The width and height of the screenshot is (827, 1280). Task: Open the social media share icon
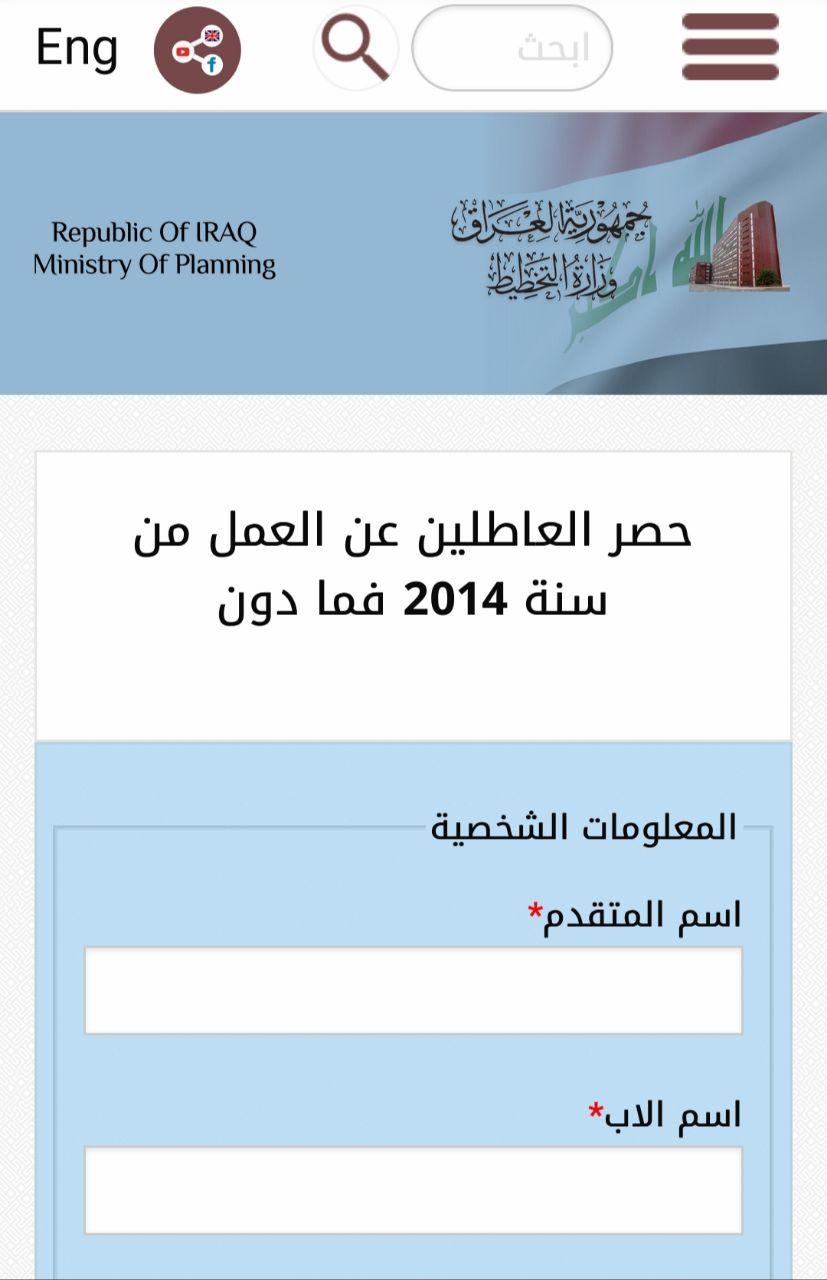point(197,50)
